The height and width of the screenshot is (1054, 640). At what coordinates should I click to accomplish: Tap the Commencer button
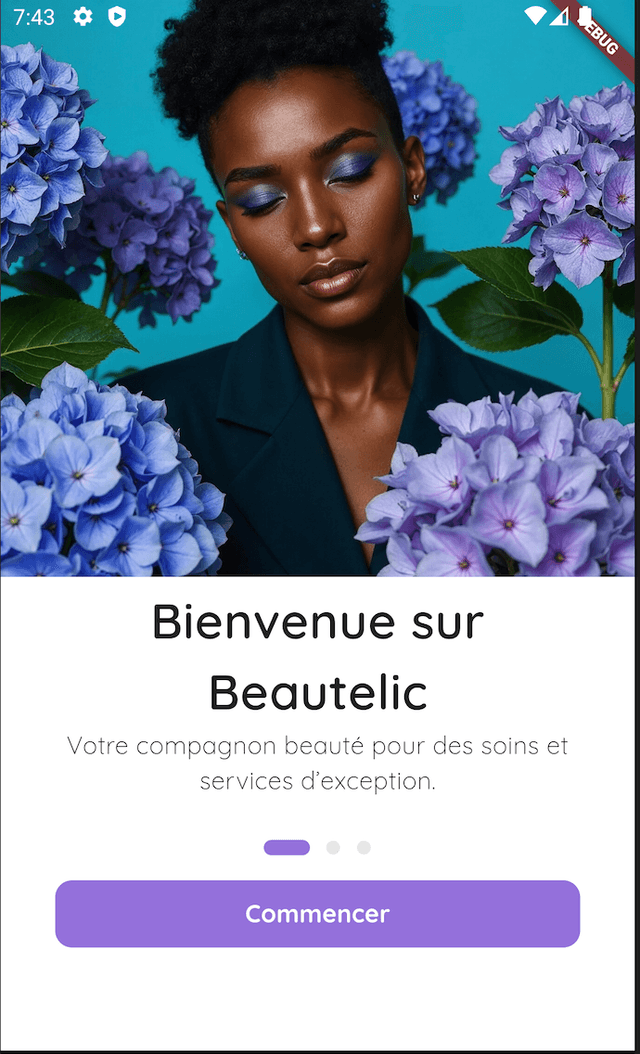click(317, 914)
